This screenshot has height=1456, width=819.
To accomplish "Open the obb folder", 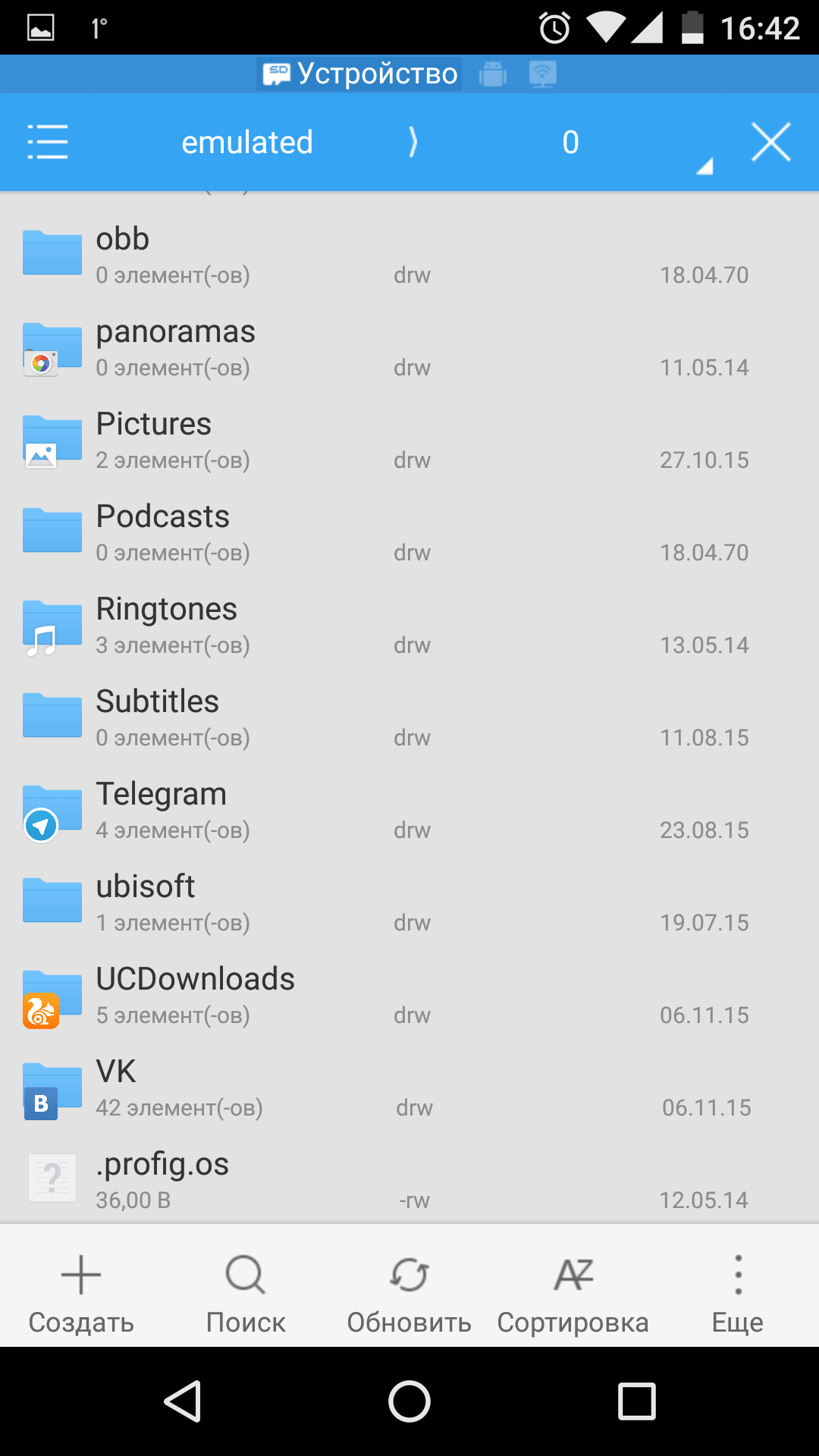I will coord(409,256).
